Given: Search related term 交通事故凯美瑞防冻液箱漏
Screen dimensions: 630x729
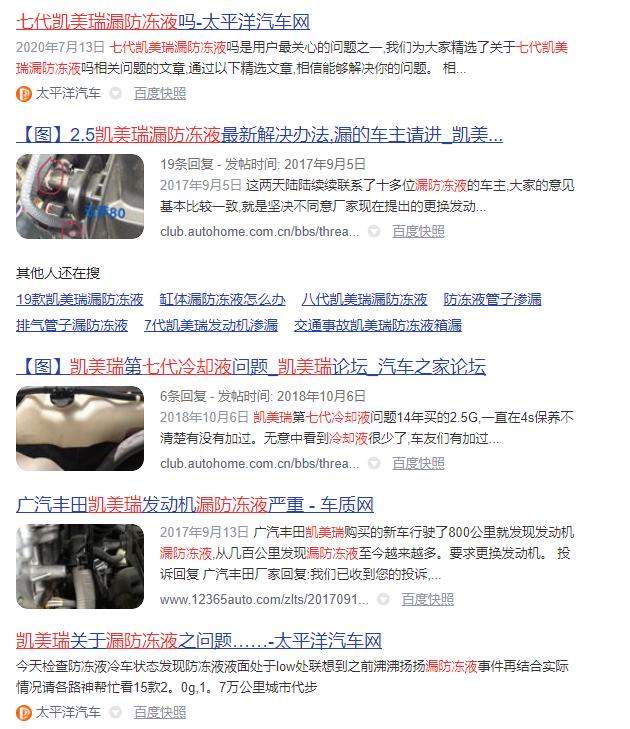Looking at the screenshot, I should [377, 325].
